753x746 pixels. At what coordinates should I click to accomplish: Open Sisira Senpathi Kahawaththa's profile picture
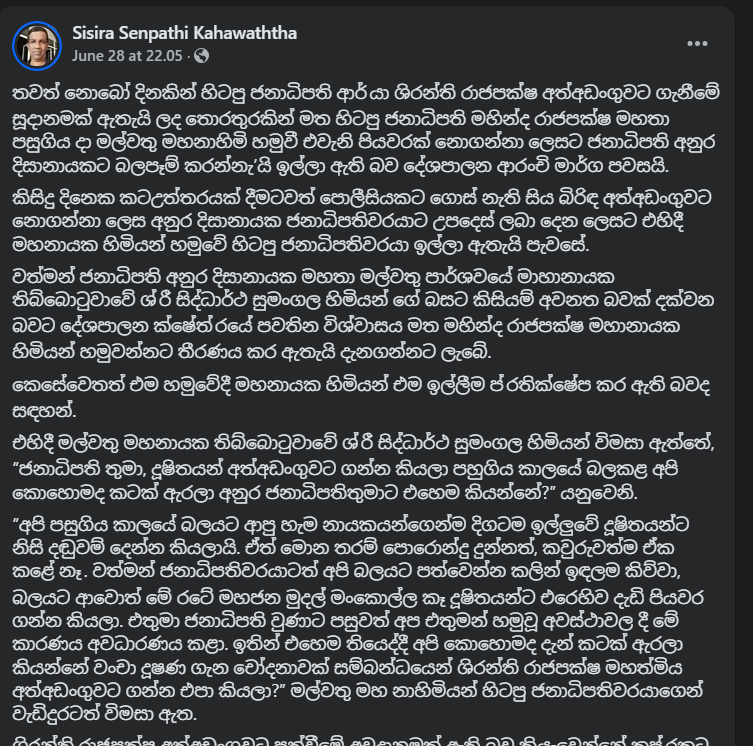36,43
